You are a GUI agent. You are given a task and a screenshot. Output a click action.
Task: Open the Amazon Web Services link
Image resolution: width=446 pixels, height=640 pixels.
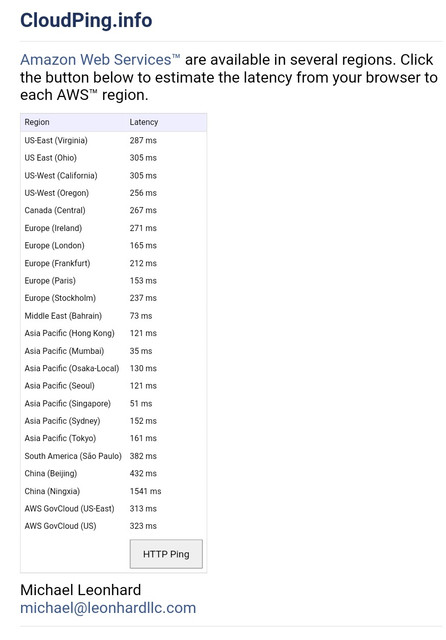100,60
